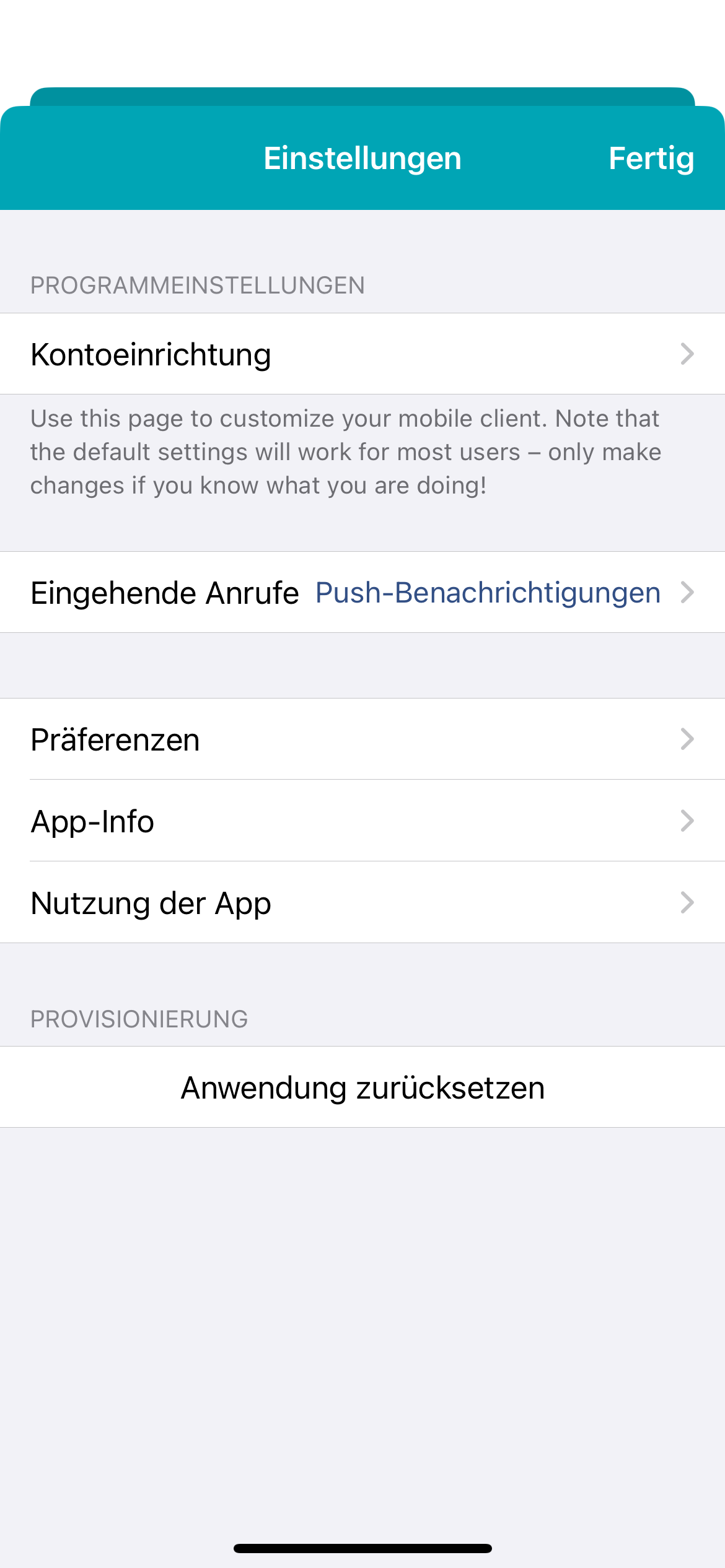The image size is (725, 1568).
Task: Open App-Info
Action: (362, 821)
